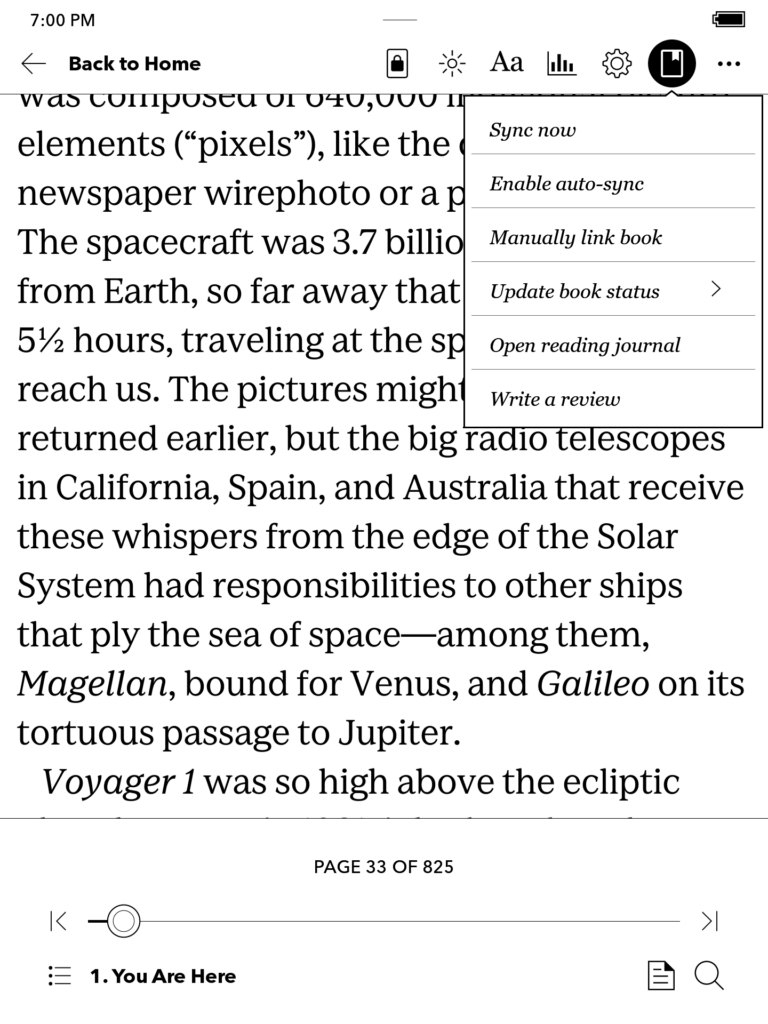Close the book sync menu icon
The width and height of the screenshot is (768, 1024).
(x=672, y=64)
